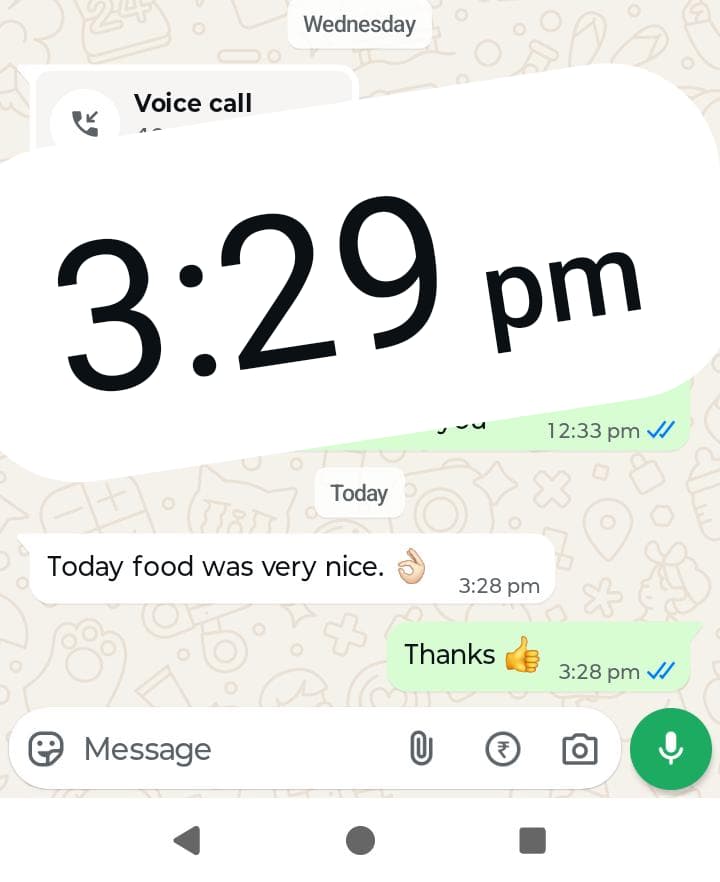Tap the Message input field
Viewport: 720px width, 882px height.
click(x=230, y=749)
